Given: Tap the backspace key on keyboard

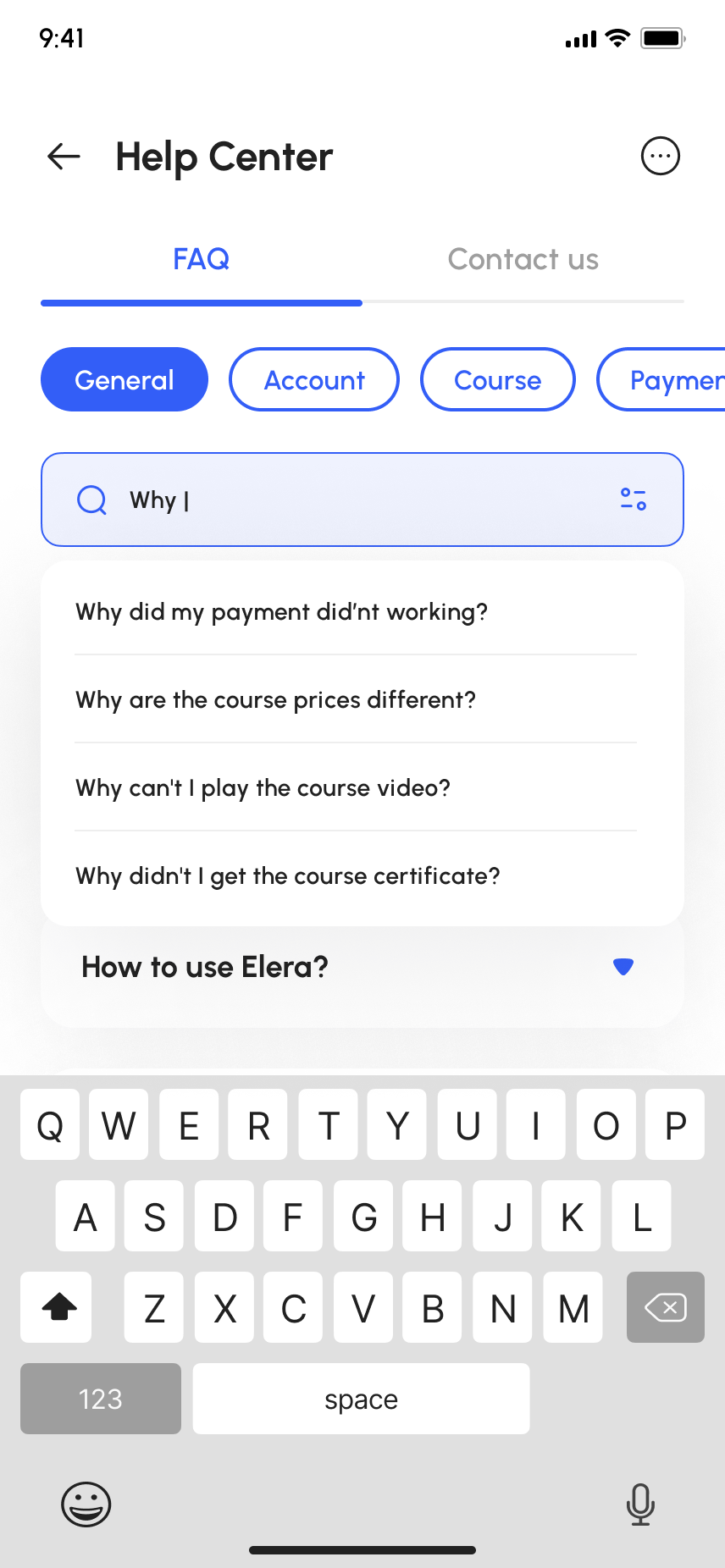Looking at the screenshot, I should coord(665,1308).
